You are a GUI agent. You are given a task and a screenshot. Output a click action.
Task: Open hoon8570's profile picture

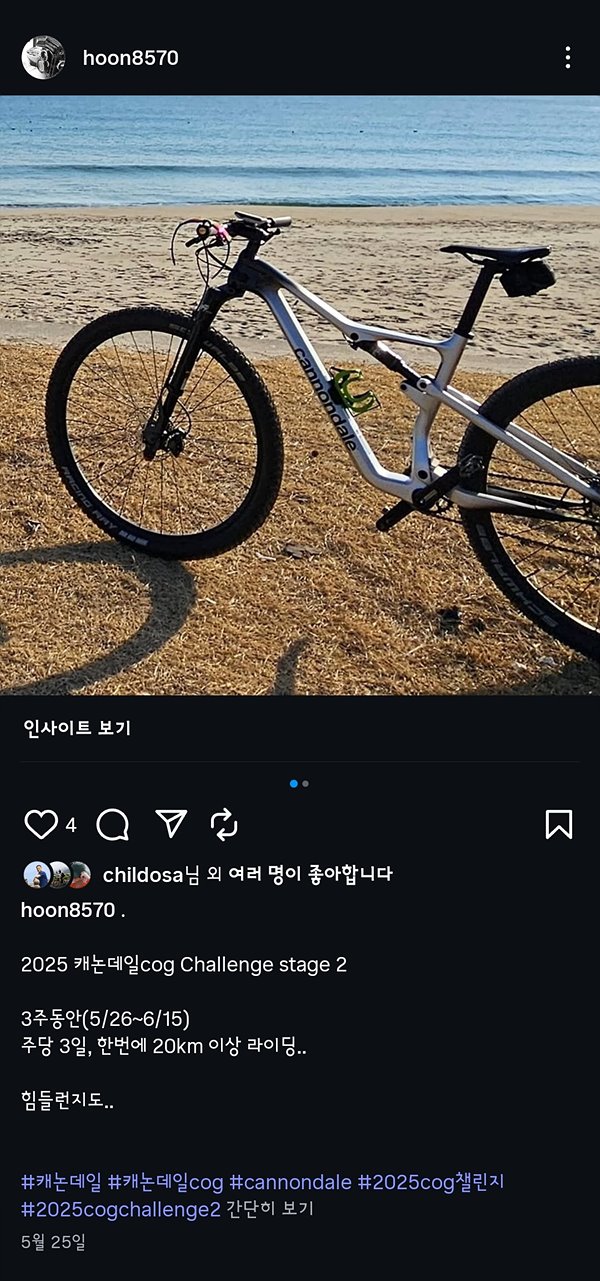(x=43, y=58)
